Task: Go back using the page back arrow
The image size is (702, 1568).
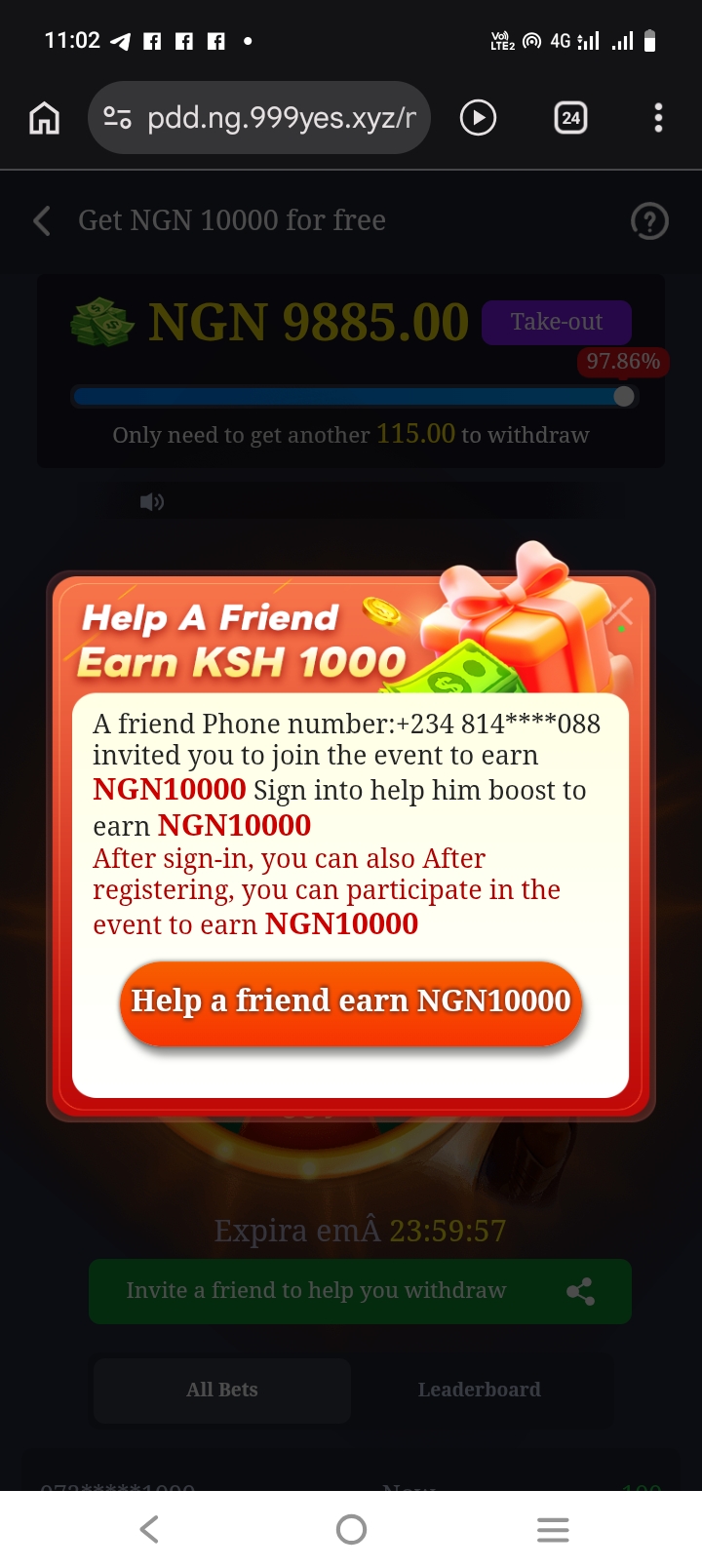Action: pyautogui.click(x=42, y=220)
